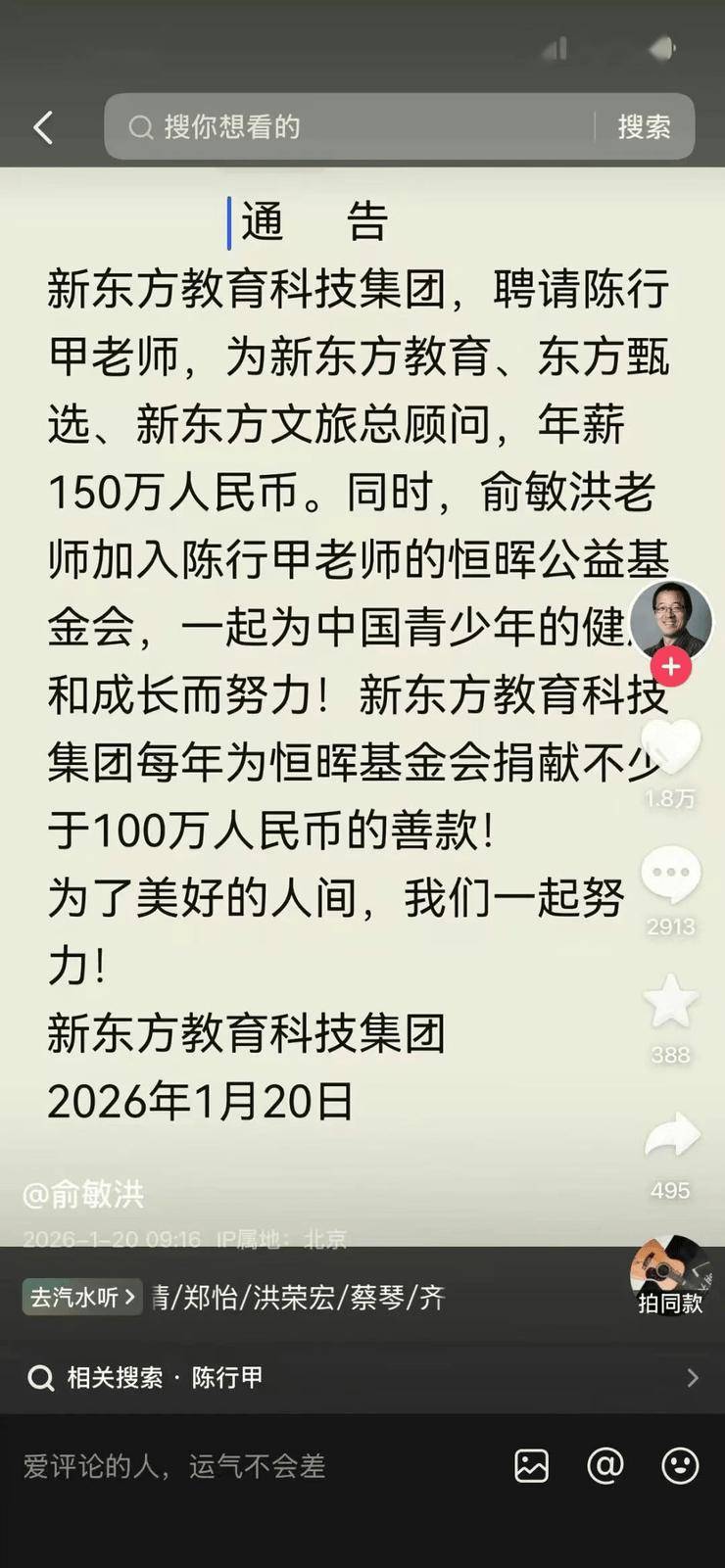725x1568 pixels.
Task: Tap 拍同款 to shoot a similar video
Action: point(670,1279)
